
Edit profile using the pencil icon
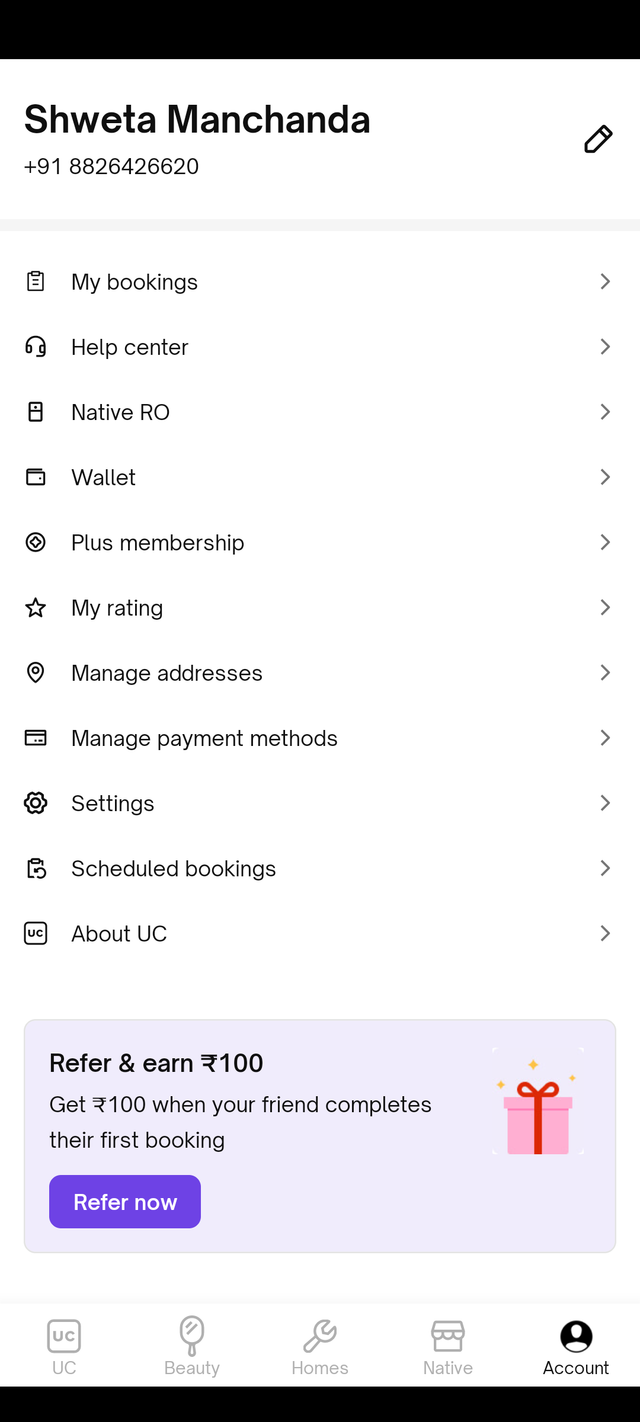[598, 140]
